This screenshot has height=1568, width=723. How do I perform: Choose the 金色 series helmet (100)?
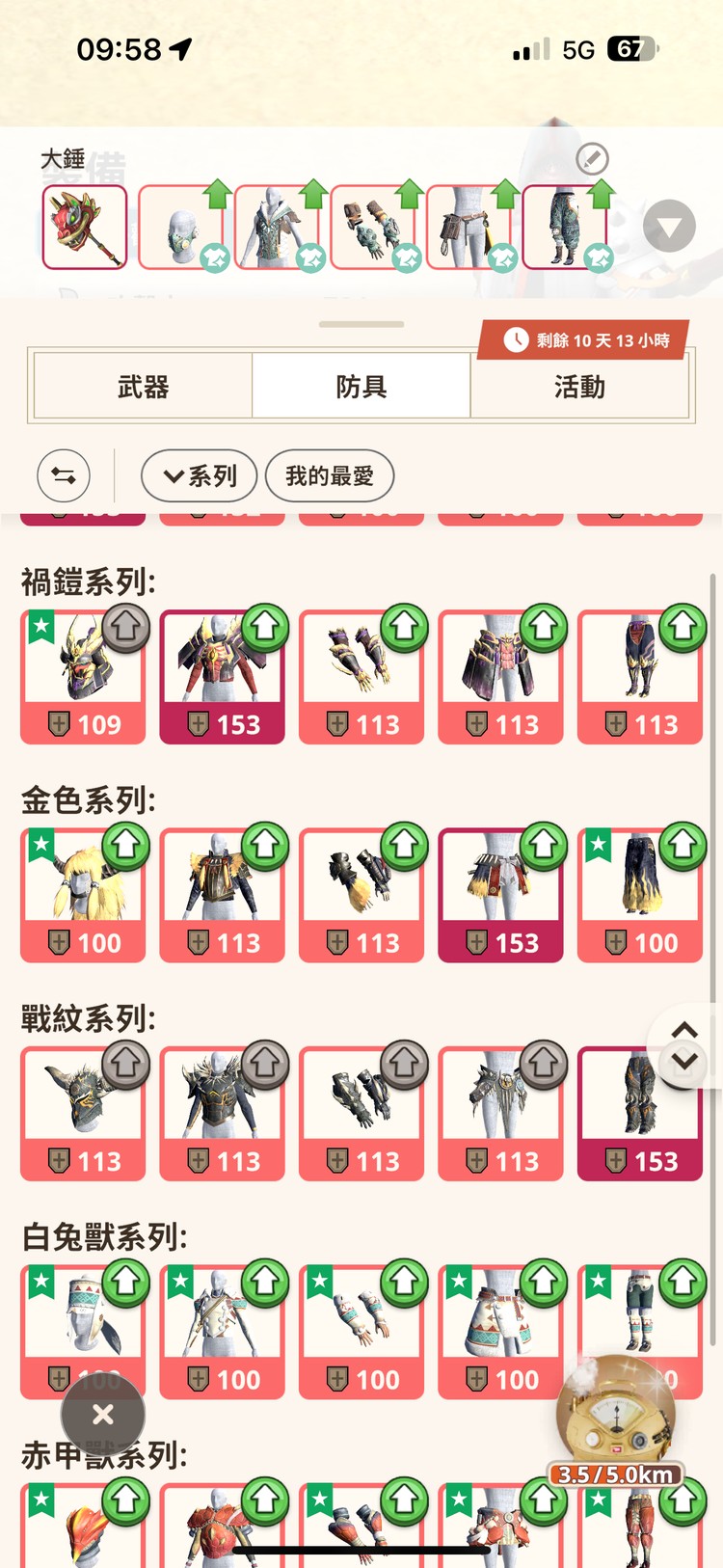tap(83, 895)
